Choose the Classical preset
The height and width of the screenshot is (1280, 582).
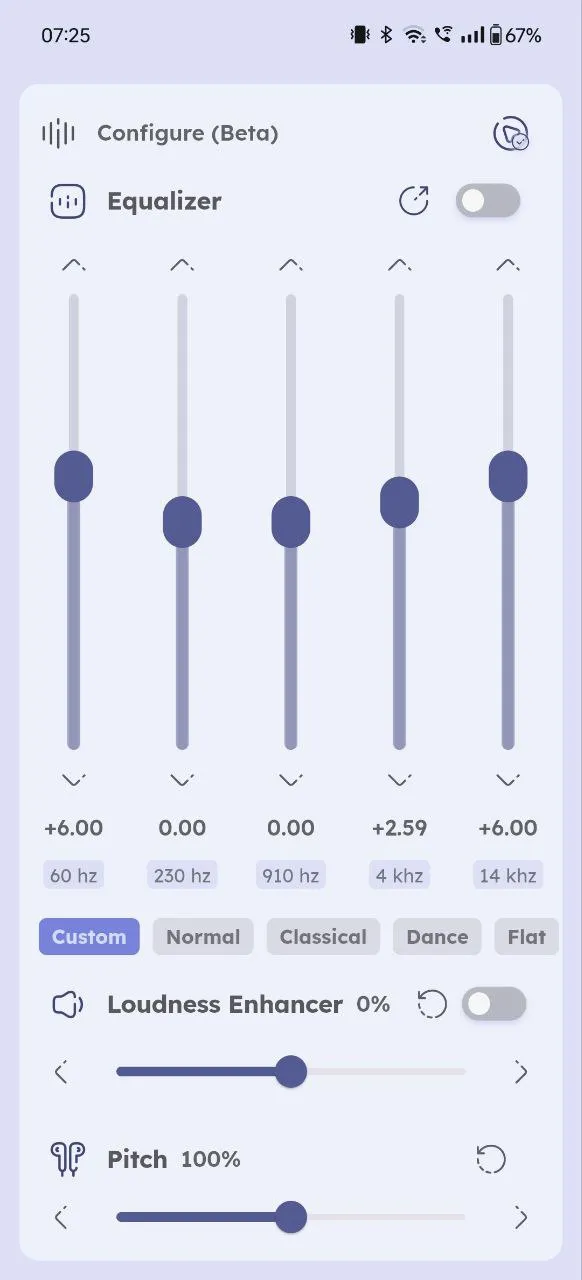[x=323, y=937]
